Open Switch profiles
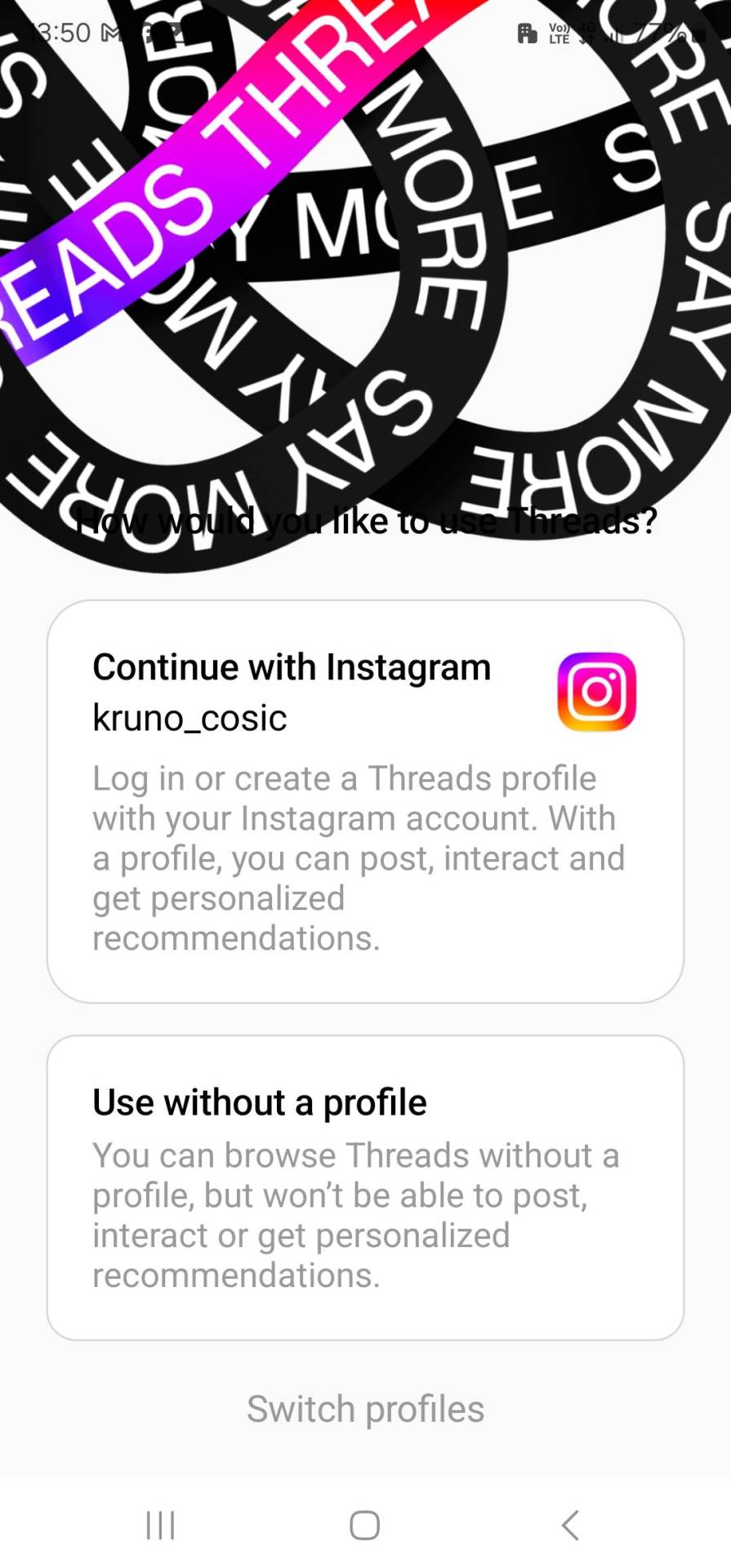This screenshot has width=731, height=1568. coord(365,1409)
